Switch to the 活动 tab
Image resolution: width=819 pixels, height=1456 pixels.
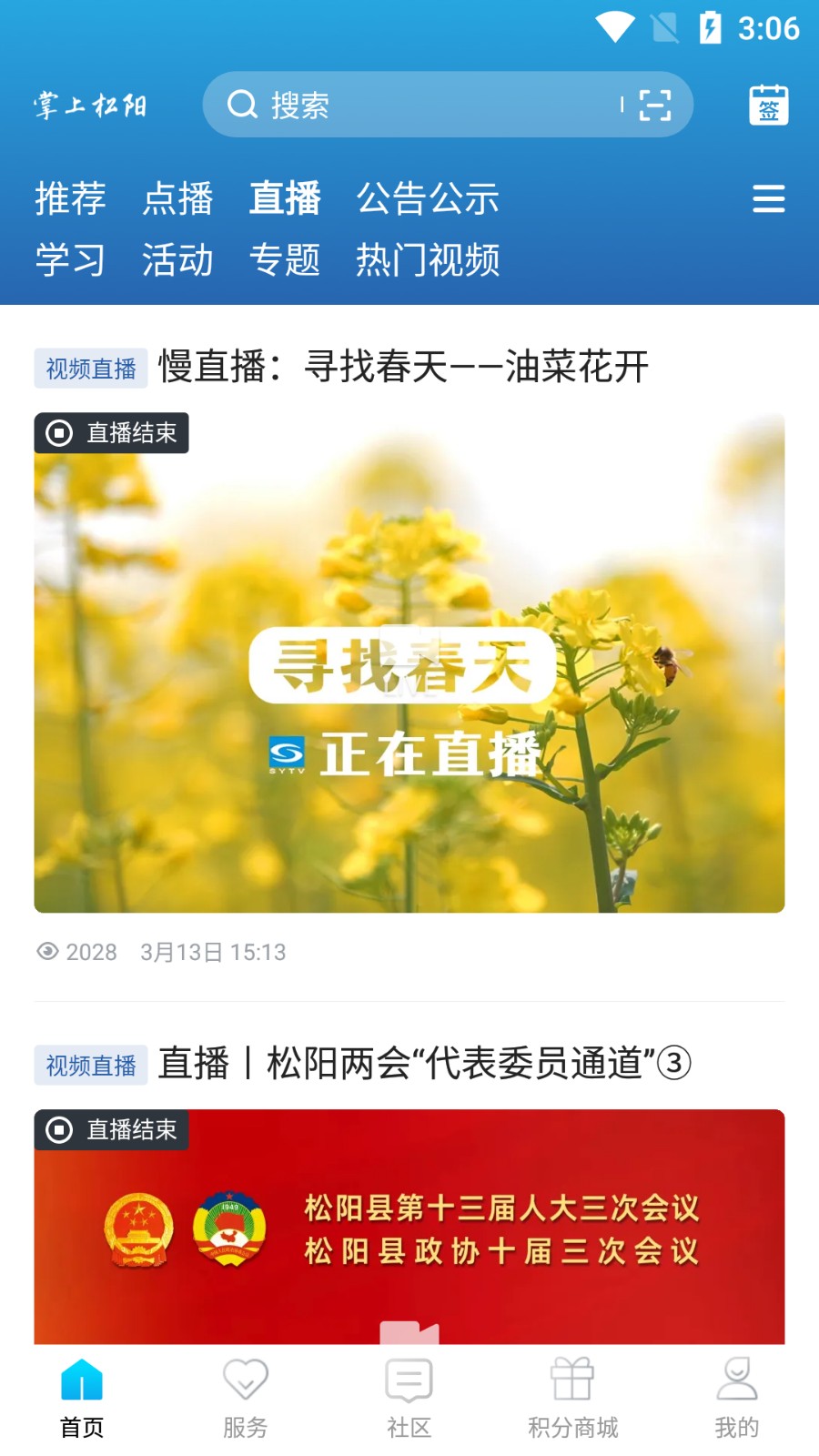(177, 260)
